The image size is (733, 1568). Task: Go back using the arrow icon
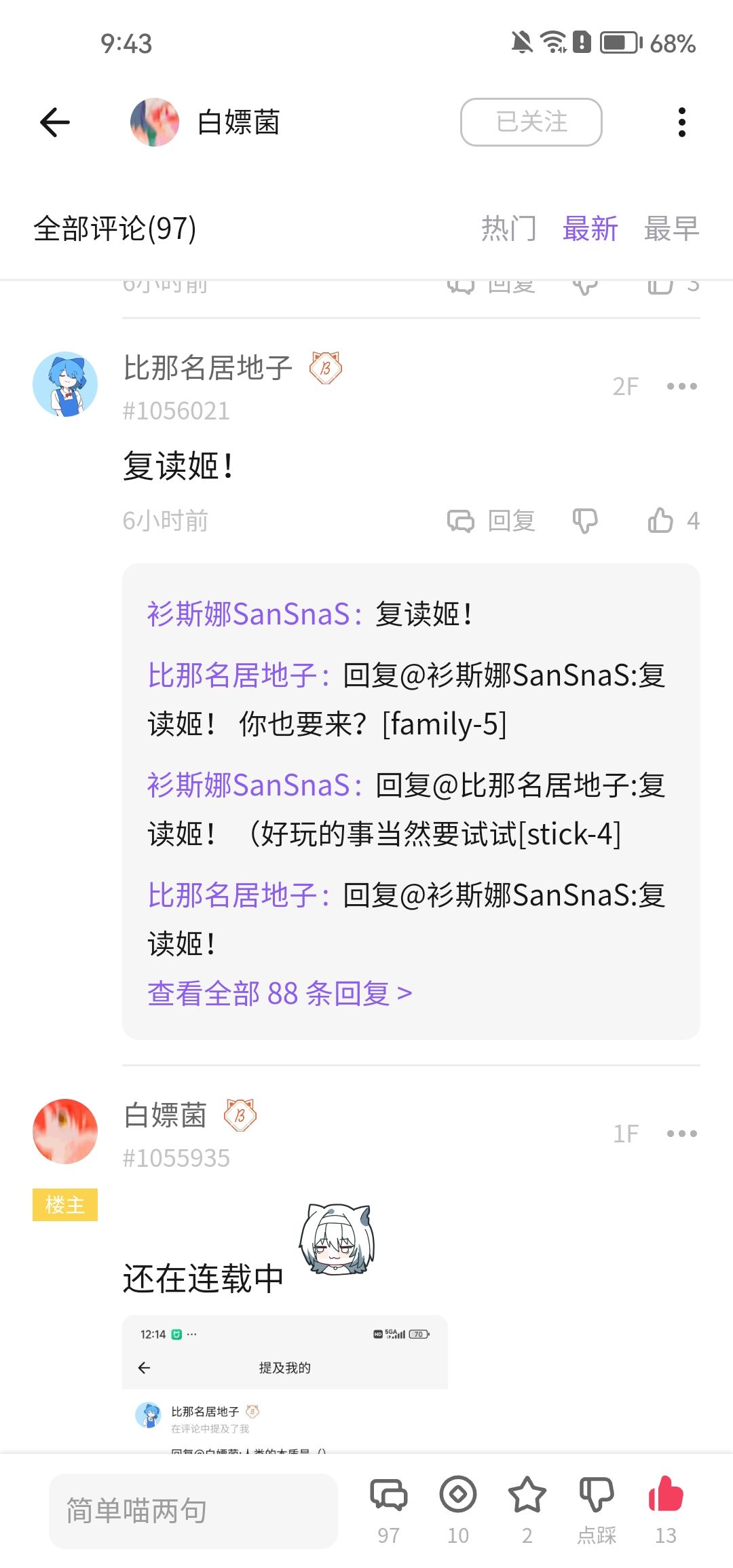point(55,122)
